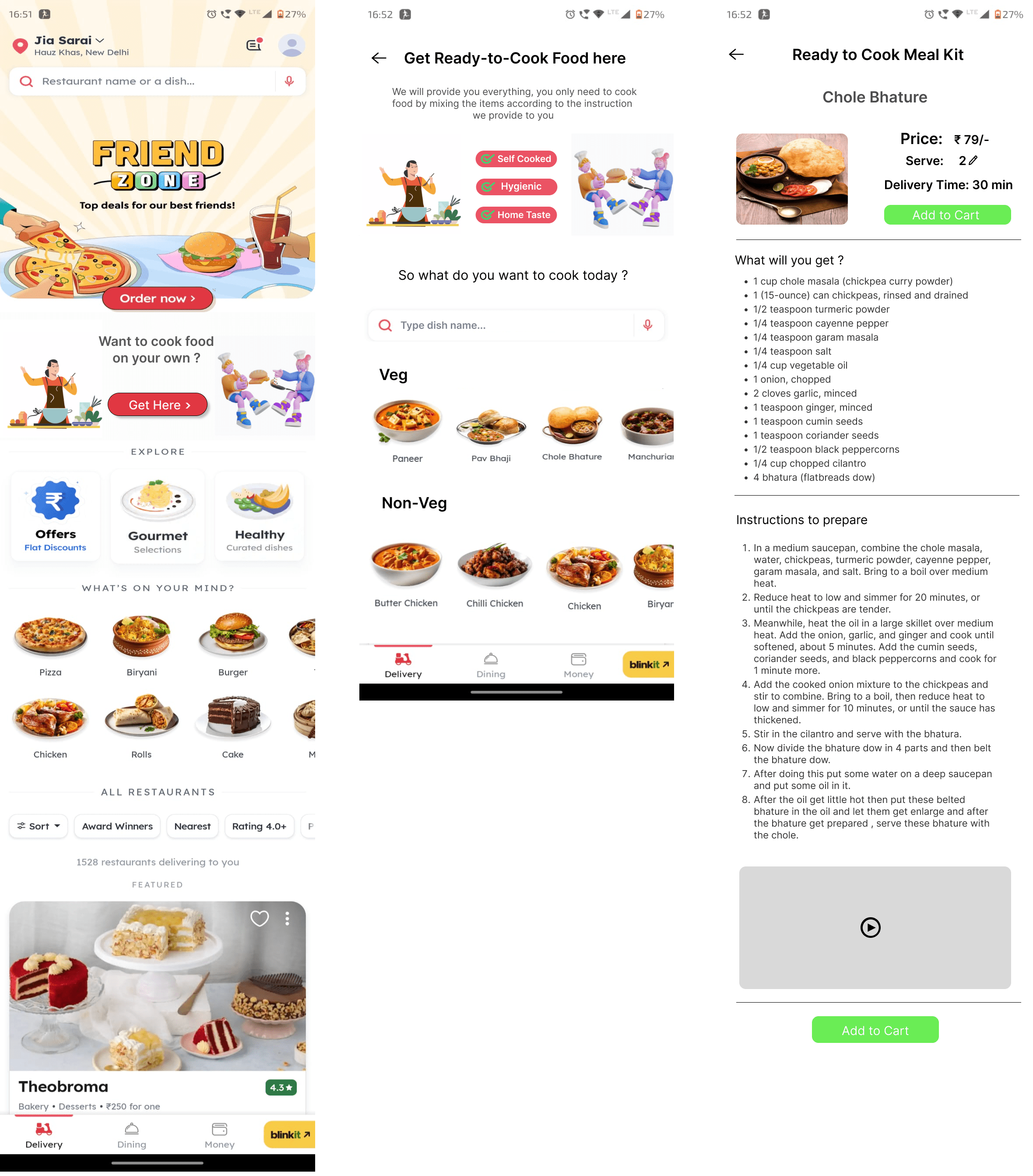Tap Order now on Friend Zone banner
Image resolution: width=1033 pixels, height=1176 pixels.
157,298
